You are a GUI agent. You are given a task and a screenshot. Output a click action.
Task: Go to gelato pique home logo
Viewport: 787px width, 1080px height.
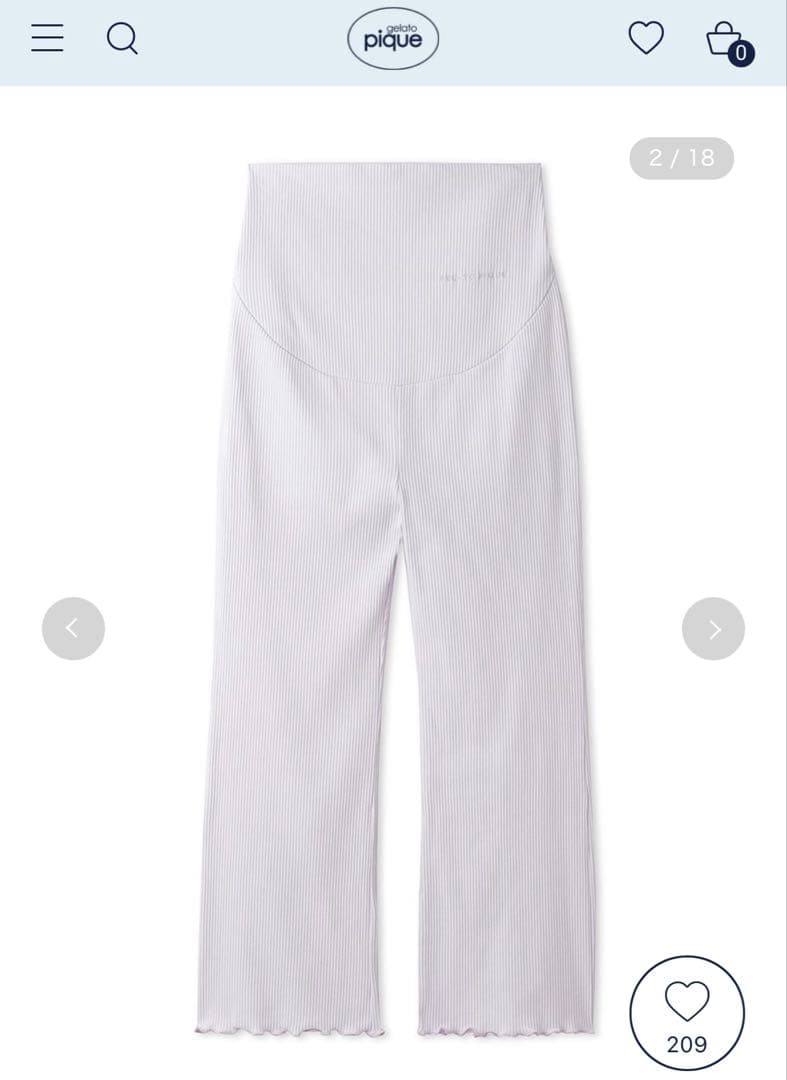(x=393, y=39)
